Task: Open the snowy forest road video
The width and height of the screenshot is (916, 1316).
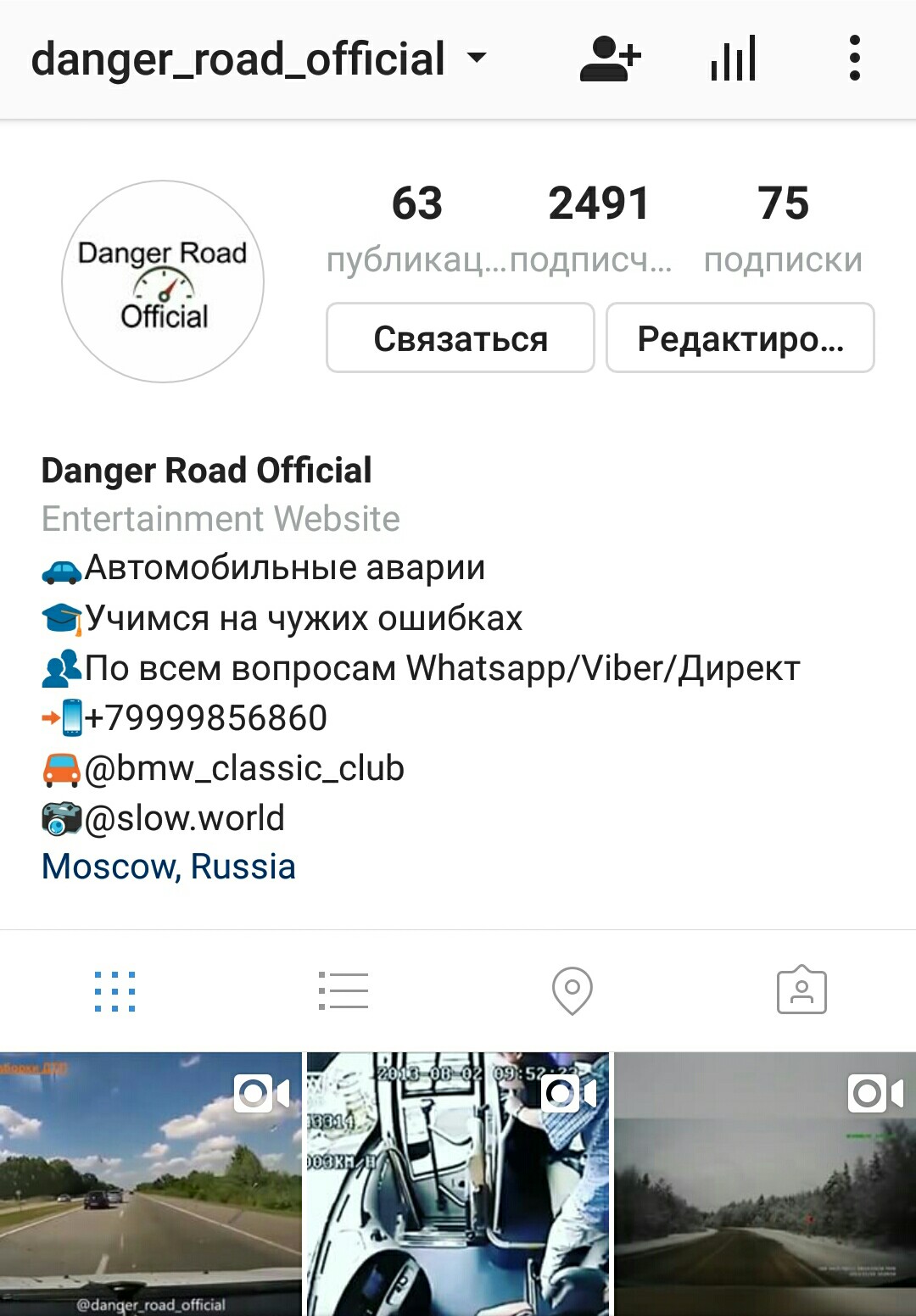Action: pyautogui.click(x=765, y=1184)
